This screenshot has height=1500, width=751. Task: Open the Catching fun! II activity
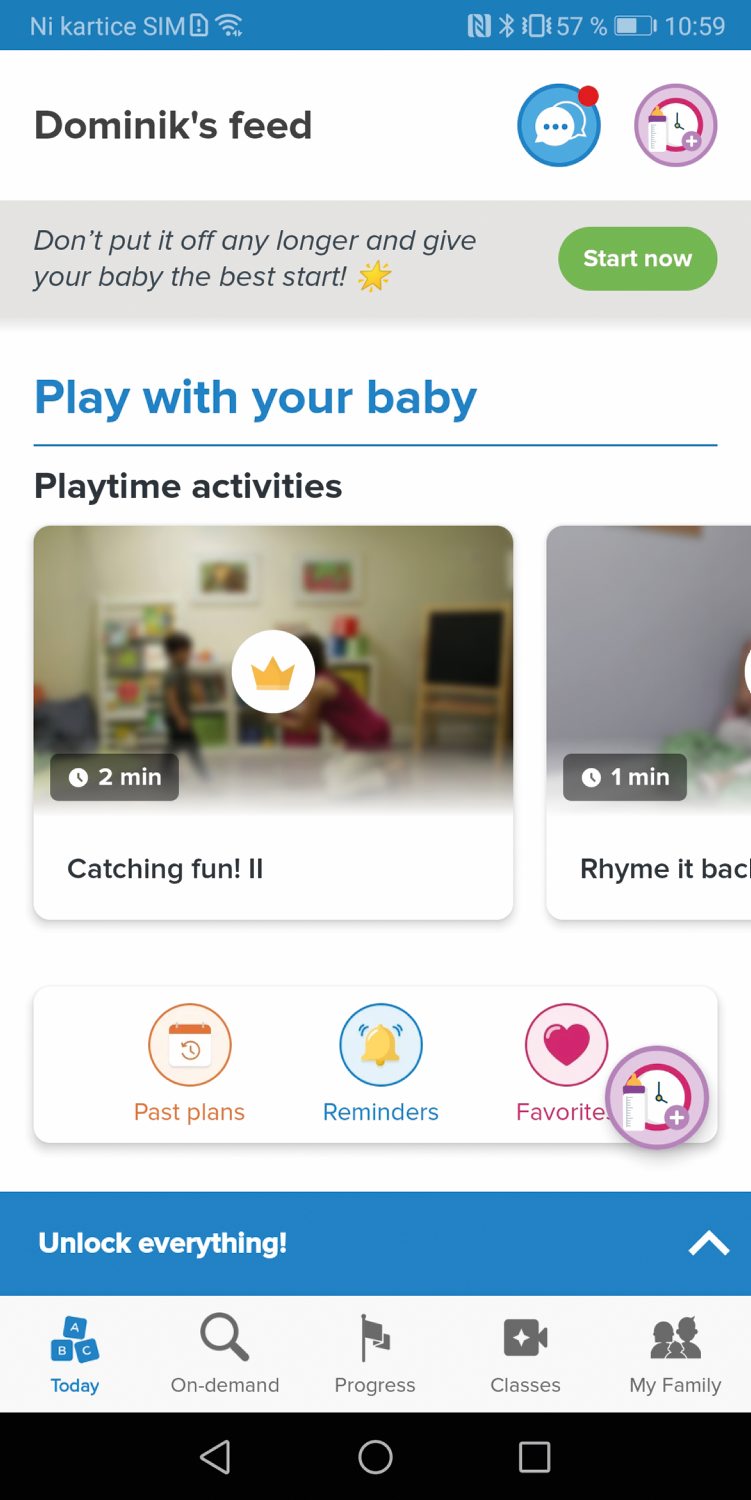pos(273,722)
